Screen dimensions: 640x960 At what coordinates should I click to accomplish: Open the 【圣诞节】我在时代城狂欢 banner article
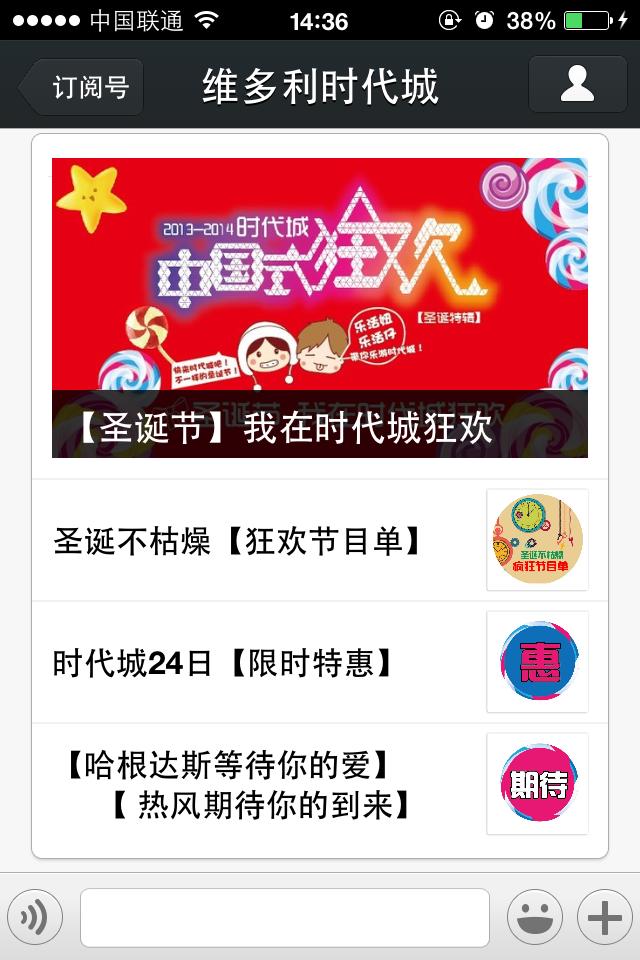pyautogui.click(x=320, y=308)
